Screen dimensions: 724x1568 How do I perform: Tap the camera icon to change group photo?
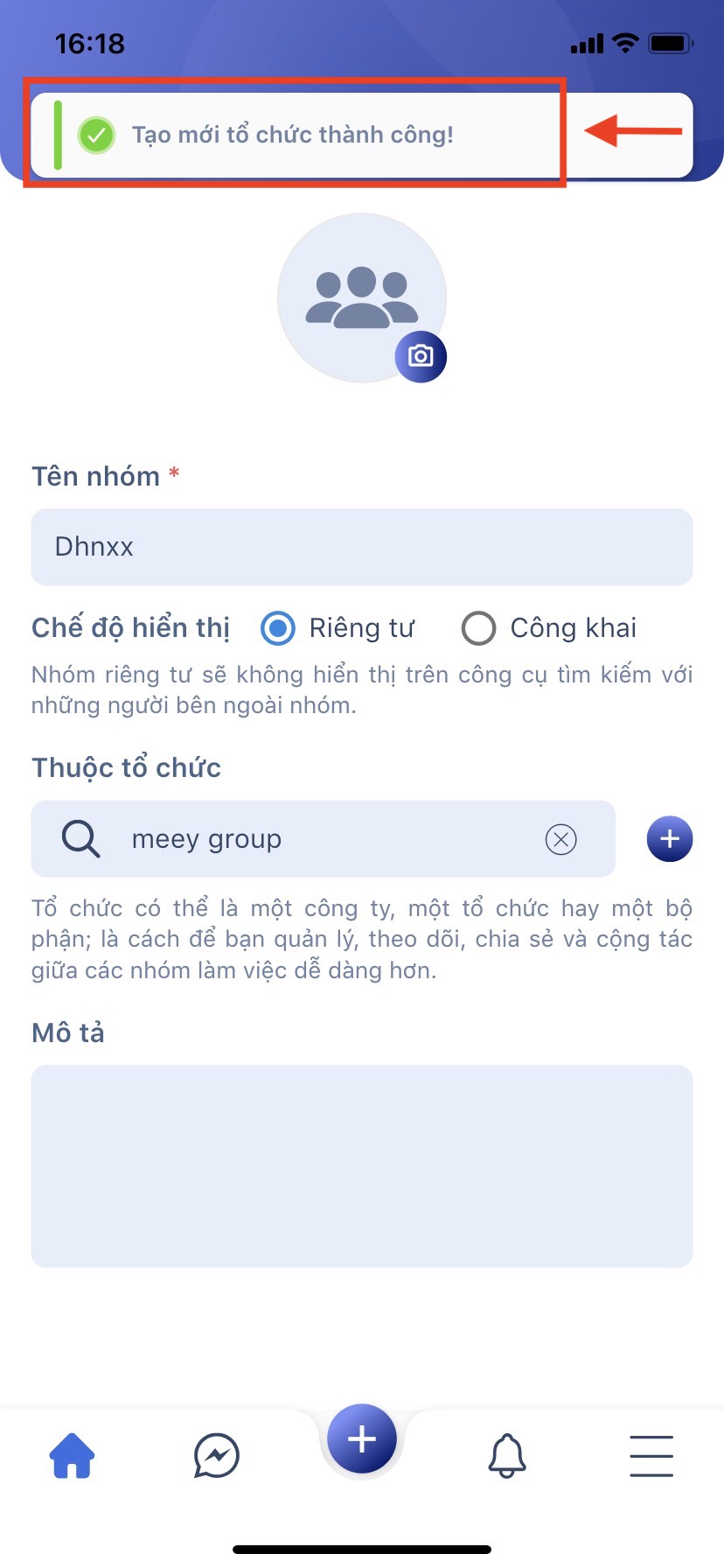tap(421, 356)
